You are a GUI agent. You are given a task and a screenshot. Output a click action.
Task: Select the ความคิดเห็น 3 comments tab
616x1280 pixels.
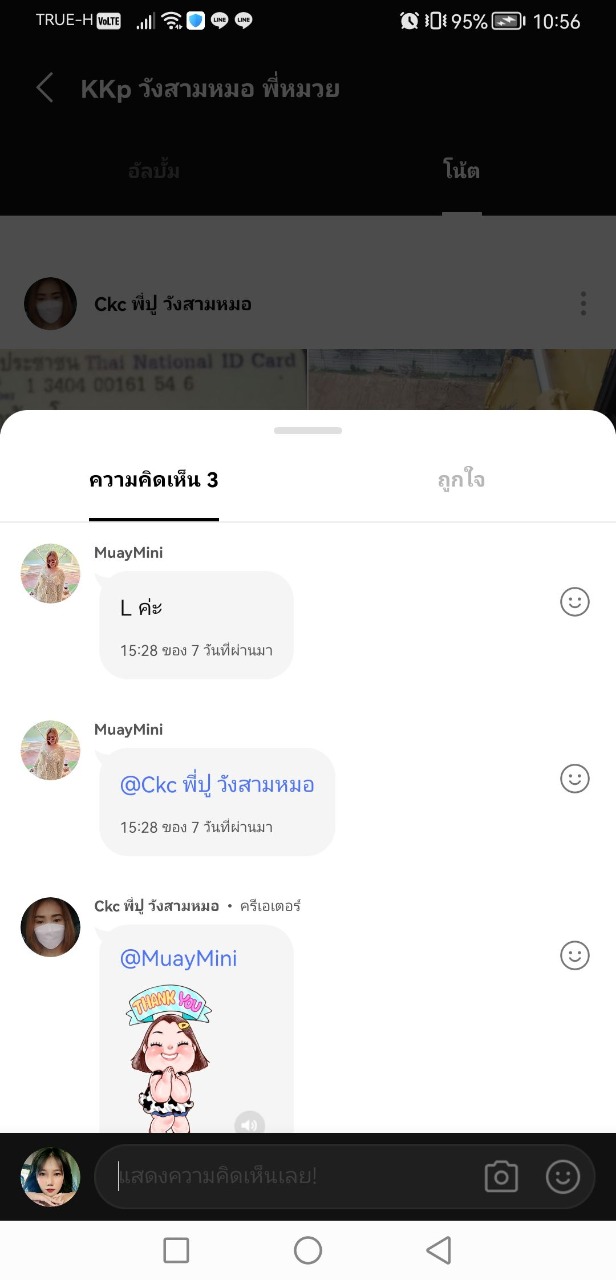click(154, 480)
